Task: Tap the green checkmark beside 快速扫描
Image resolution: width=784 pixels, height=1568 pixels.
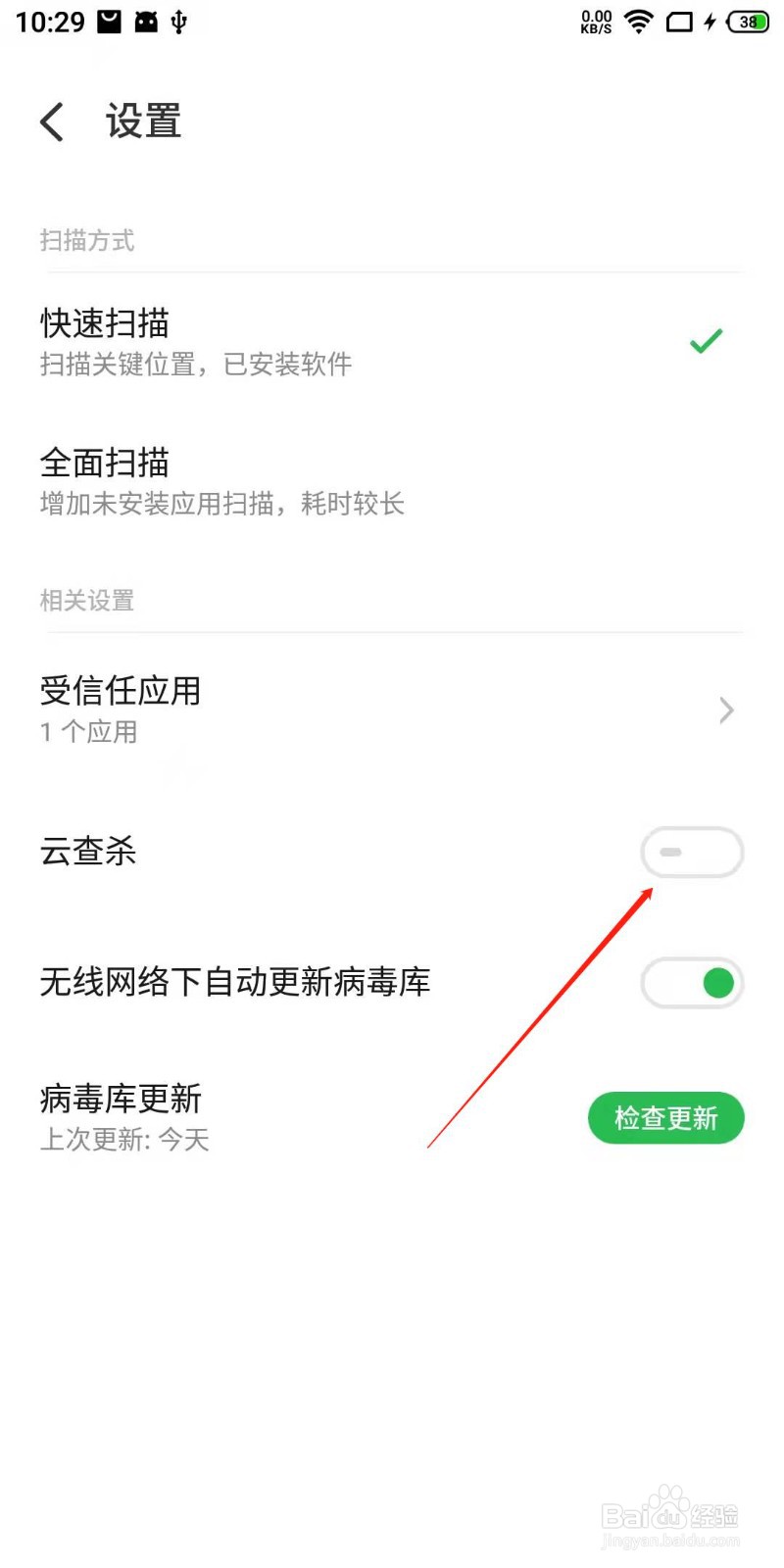Action: (706, 342)
